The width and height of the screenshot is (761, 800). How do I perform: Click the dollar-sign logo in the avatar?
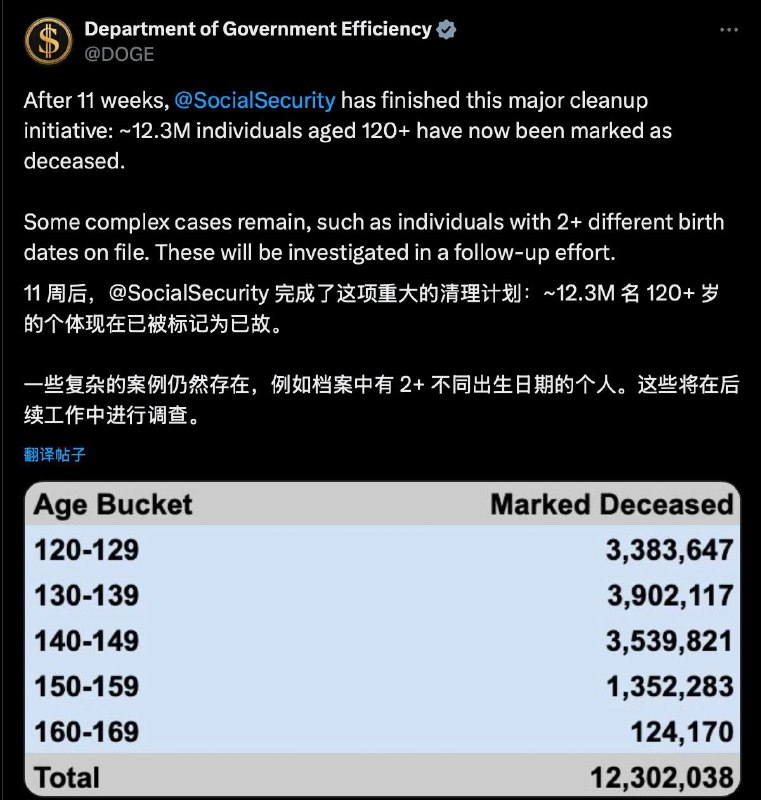[46, 40]
